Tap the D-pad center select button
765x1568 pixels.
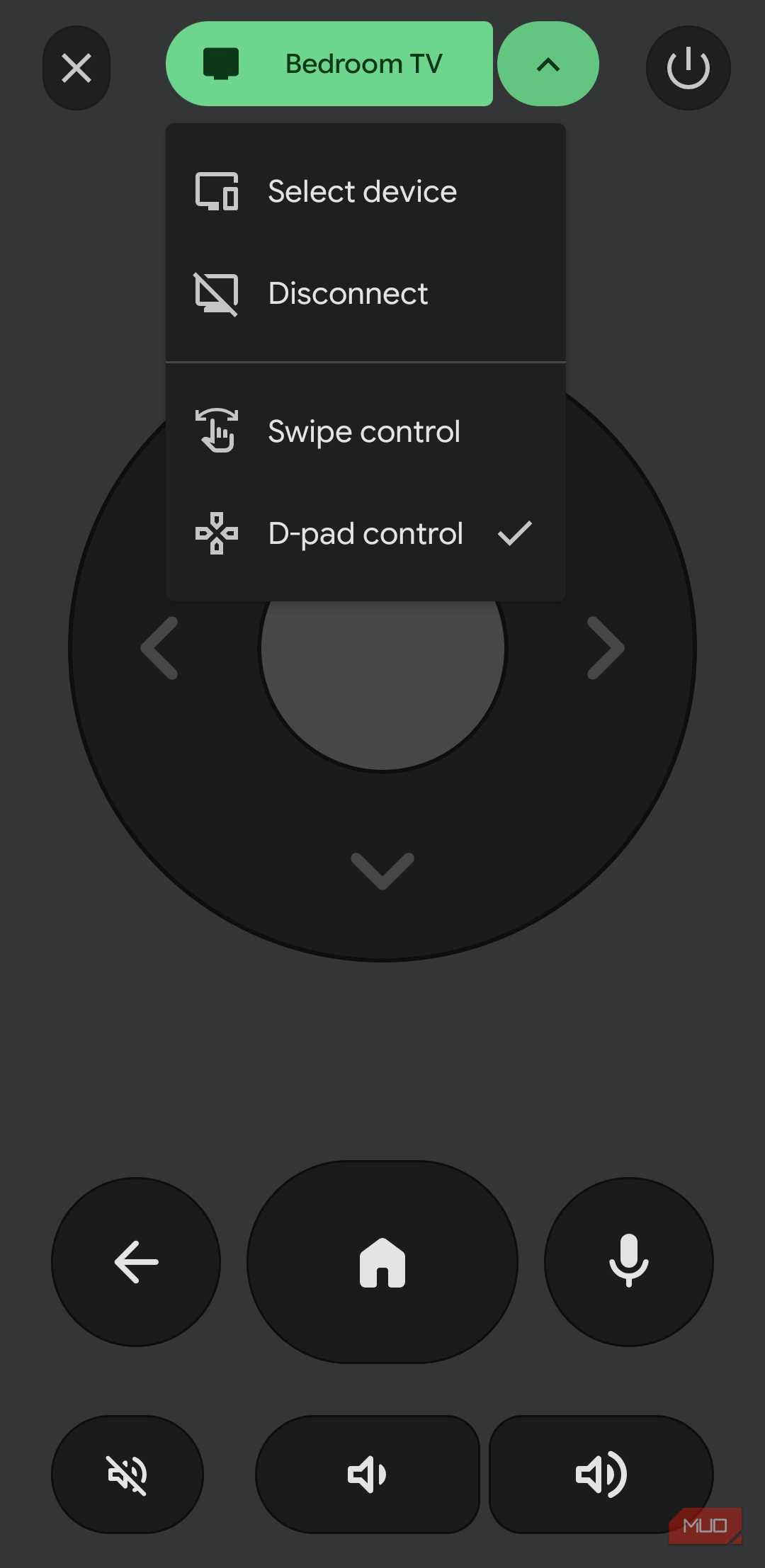[382, 680]
